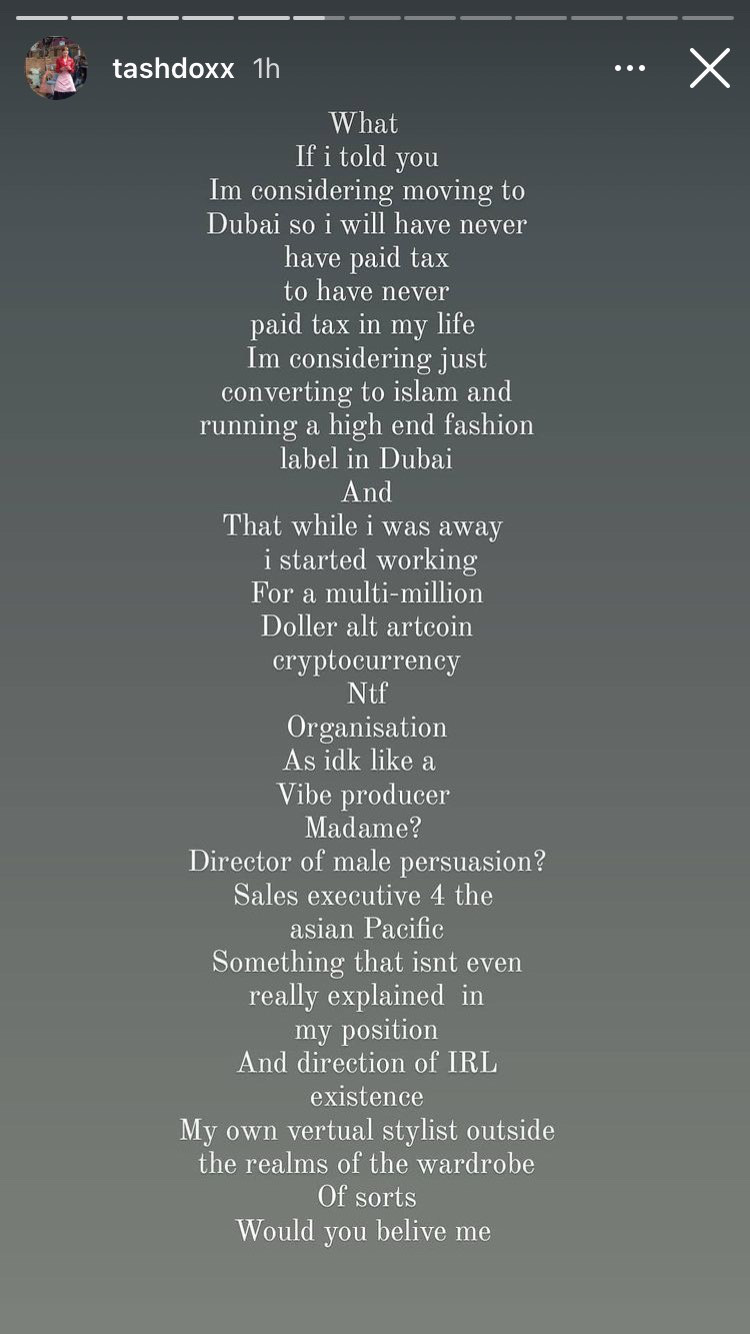Tap the tashdoxx username
Image resolution: width=750 pixels, height=1334 pixels.
pos(173,68)
